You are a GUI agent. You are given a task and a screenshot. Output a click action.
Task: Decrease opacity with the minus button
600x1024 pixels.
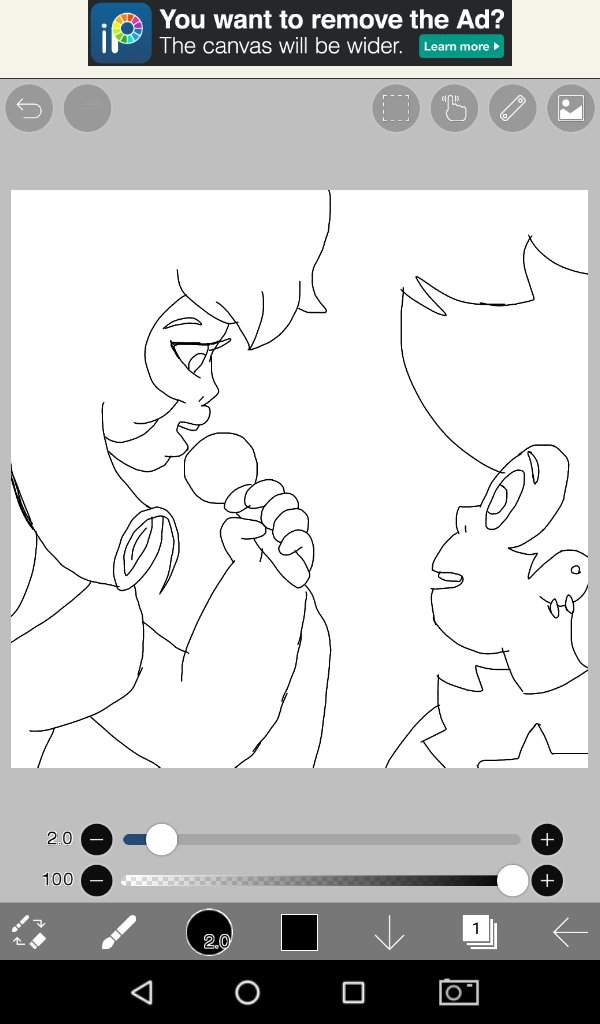click(x=96, y=880)
